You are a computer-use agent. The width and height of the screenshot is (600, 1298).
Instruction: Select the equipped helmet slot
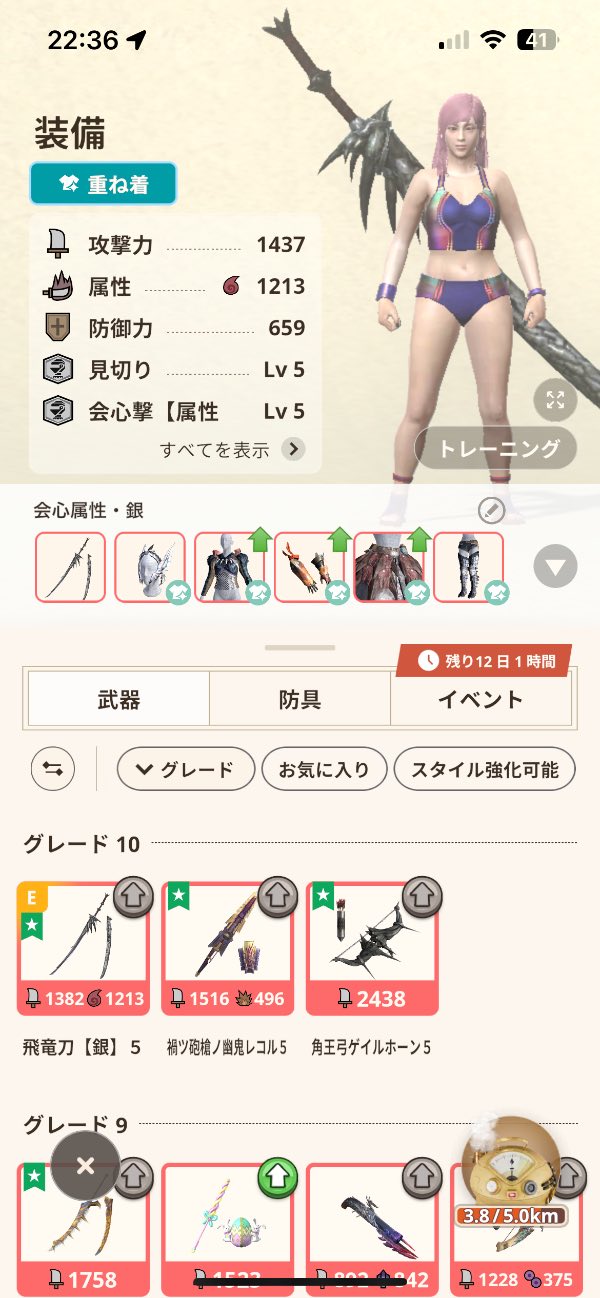(150, 567)
